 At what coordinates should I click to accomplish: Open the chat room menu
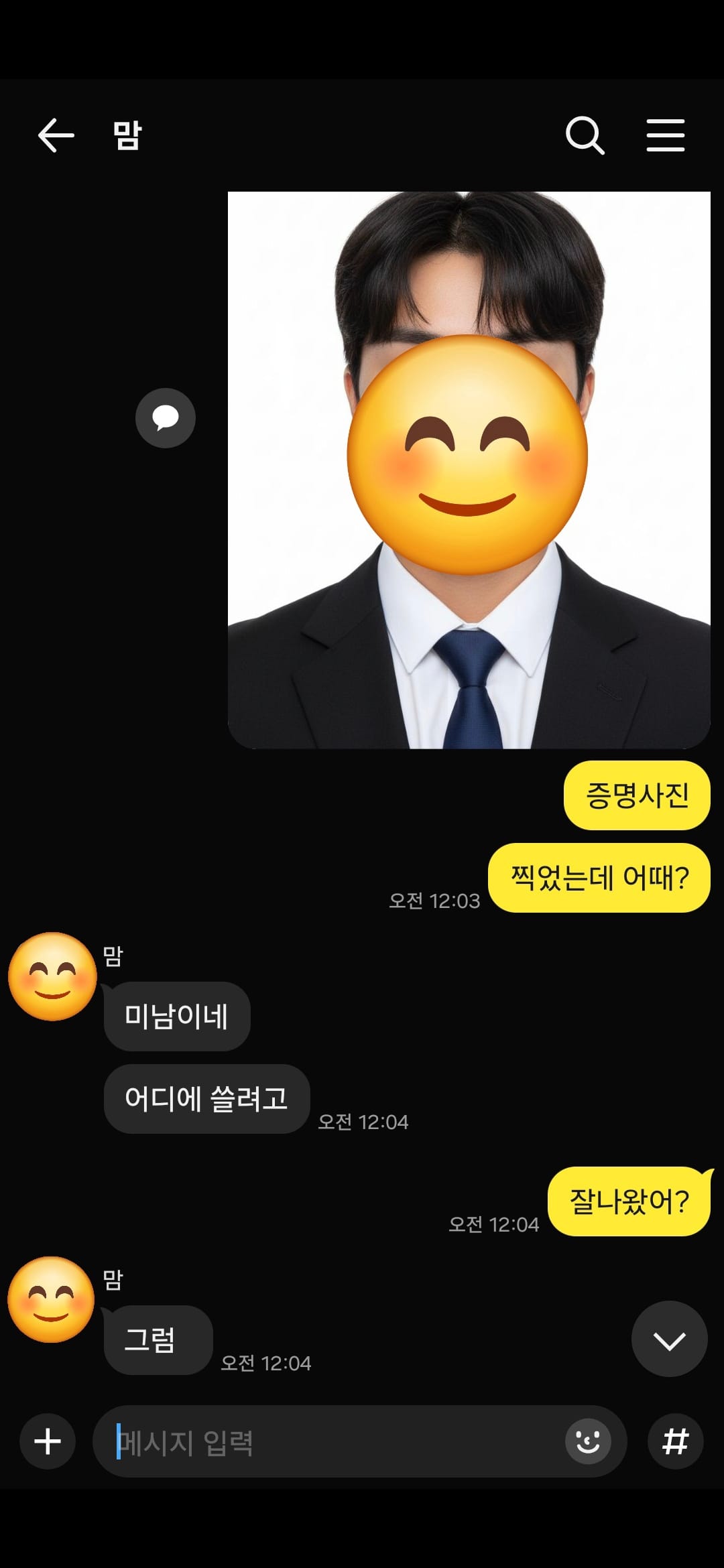[665, 135]
